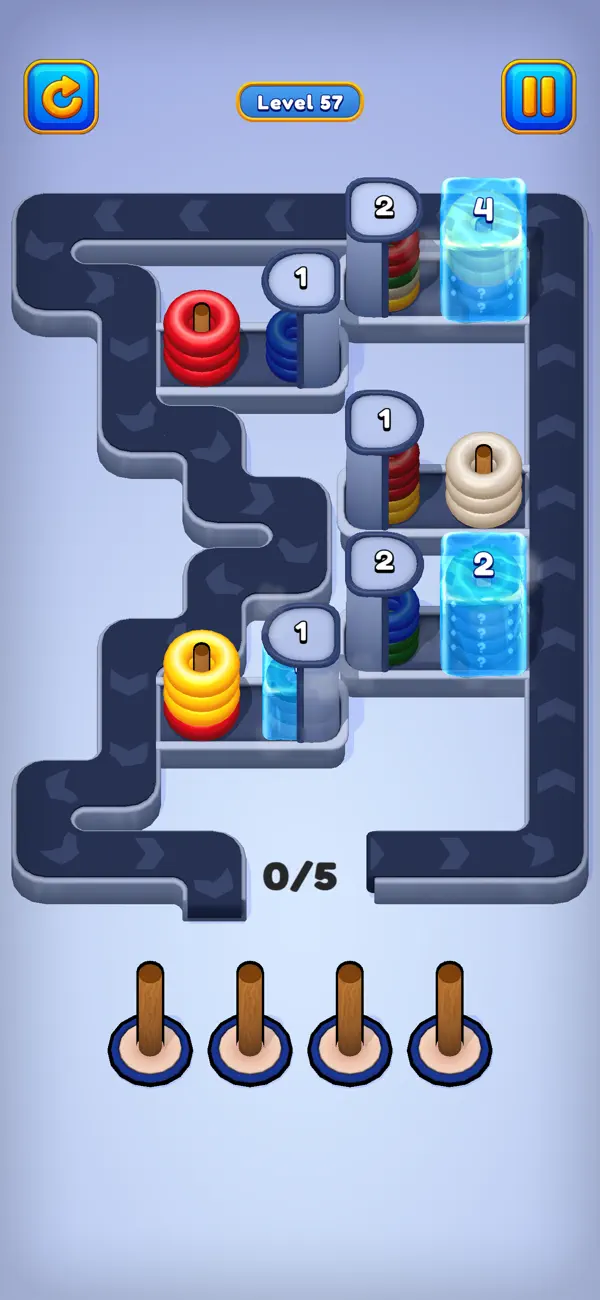This screenshot has height=1300, width=600.
Task: Pause the game
Action: tap(539, 97)
